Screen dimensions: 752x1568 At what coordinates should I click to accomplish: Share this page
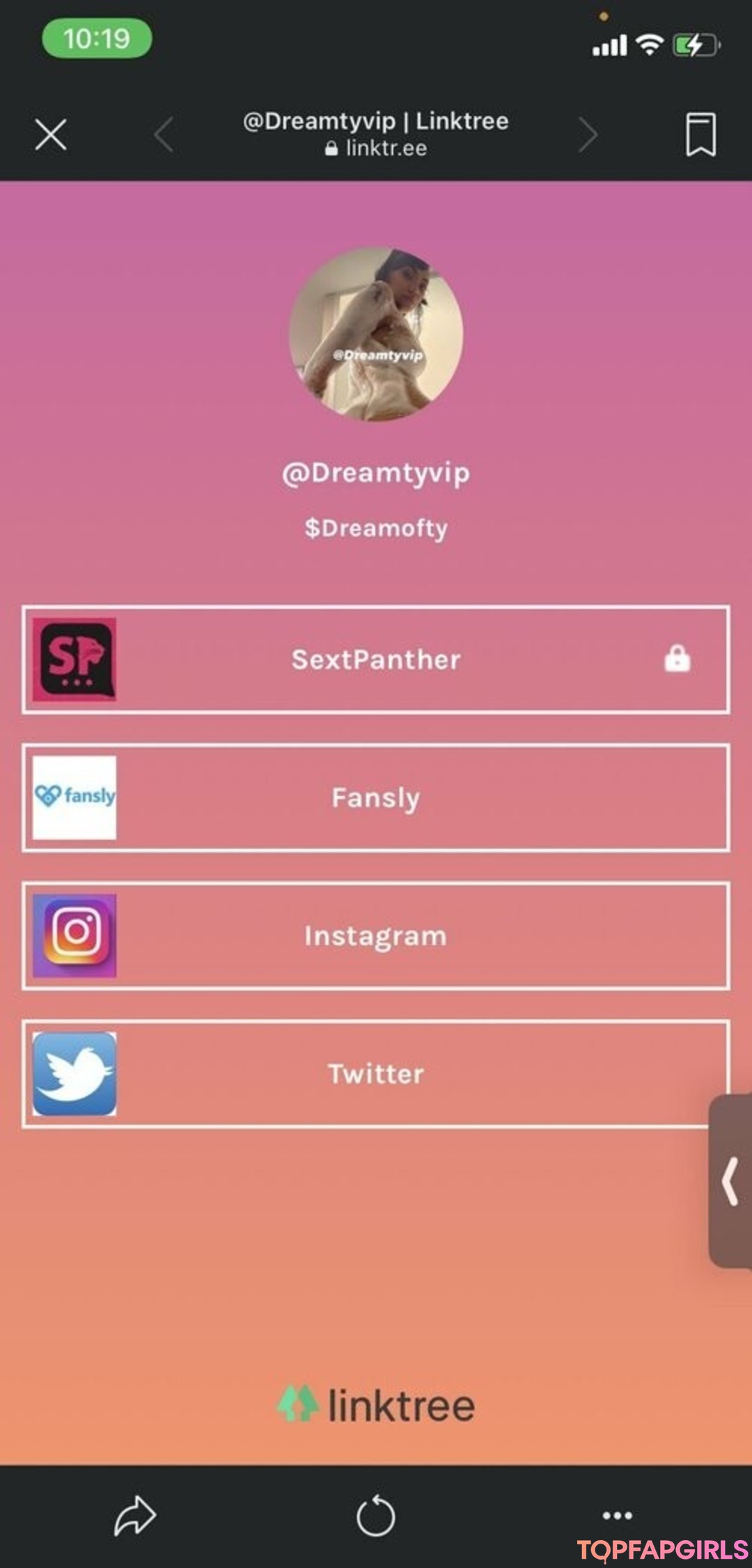(x=134, y=1516)
